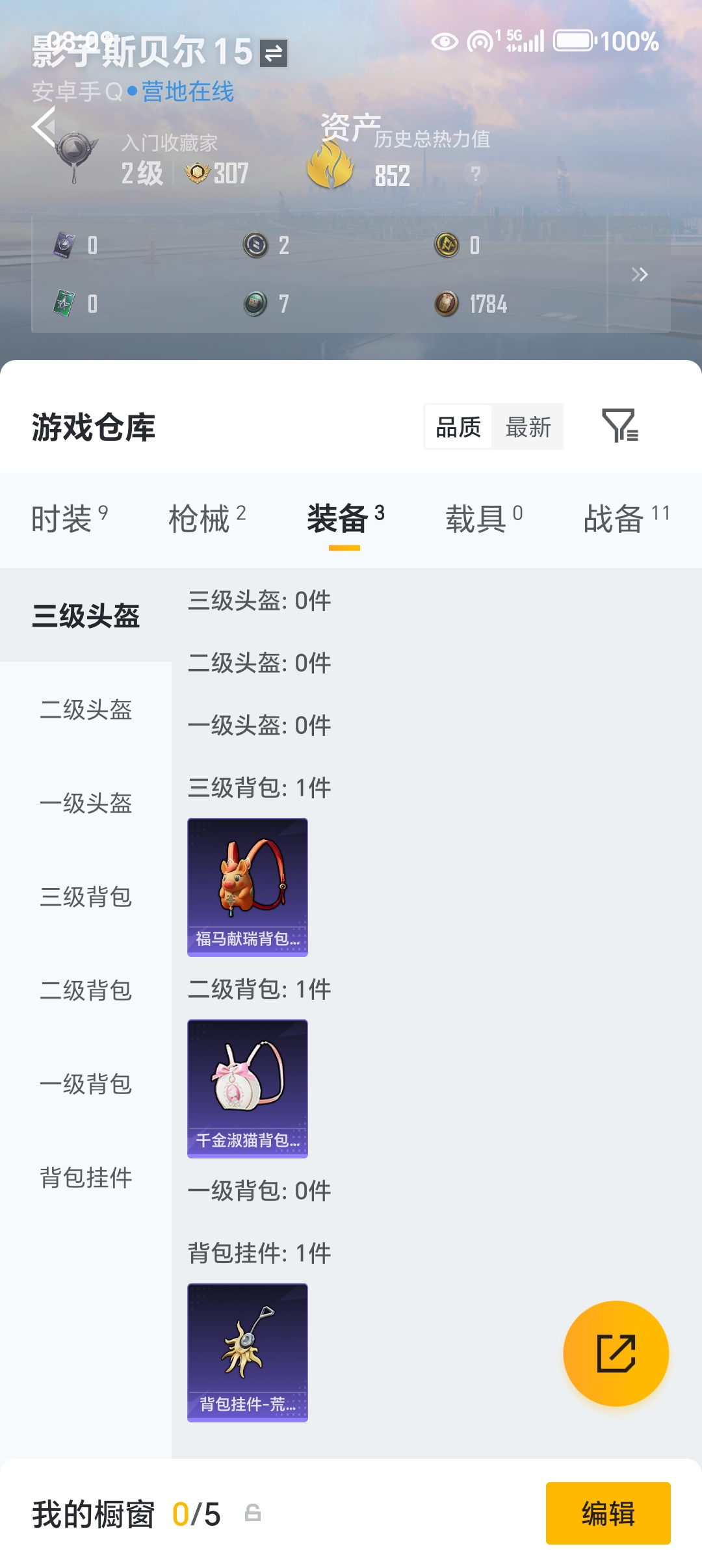Sort warehouse by 品质

(458, 427)
